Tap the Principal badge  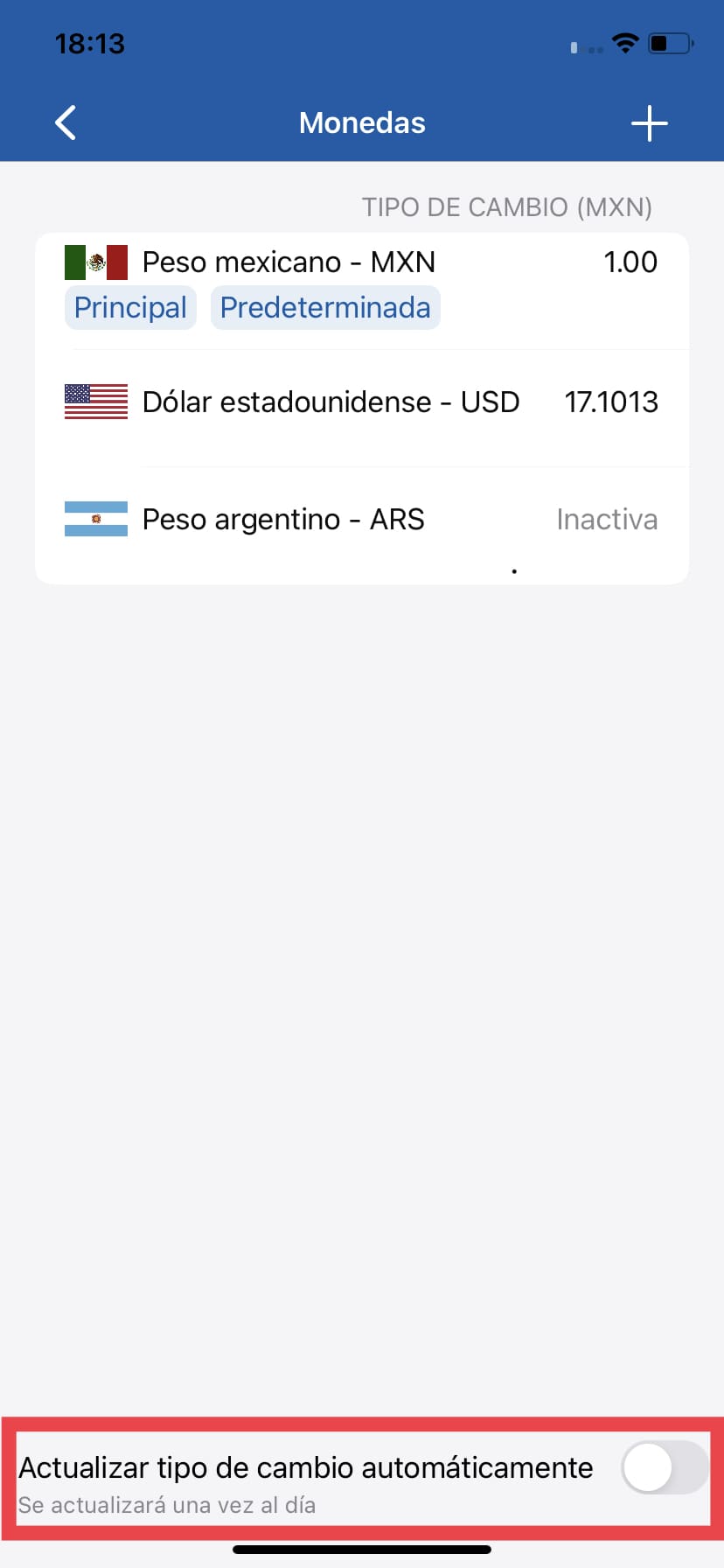[x=129, y=307]
